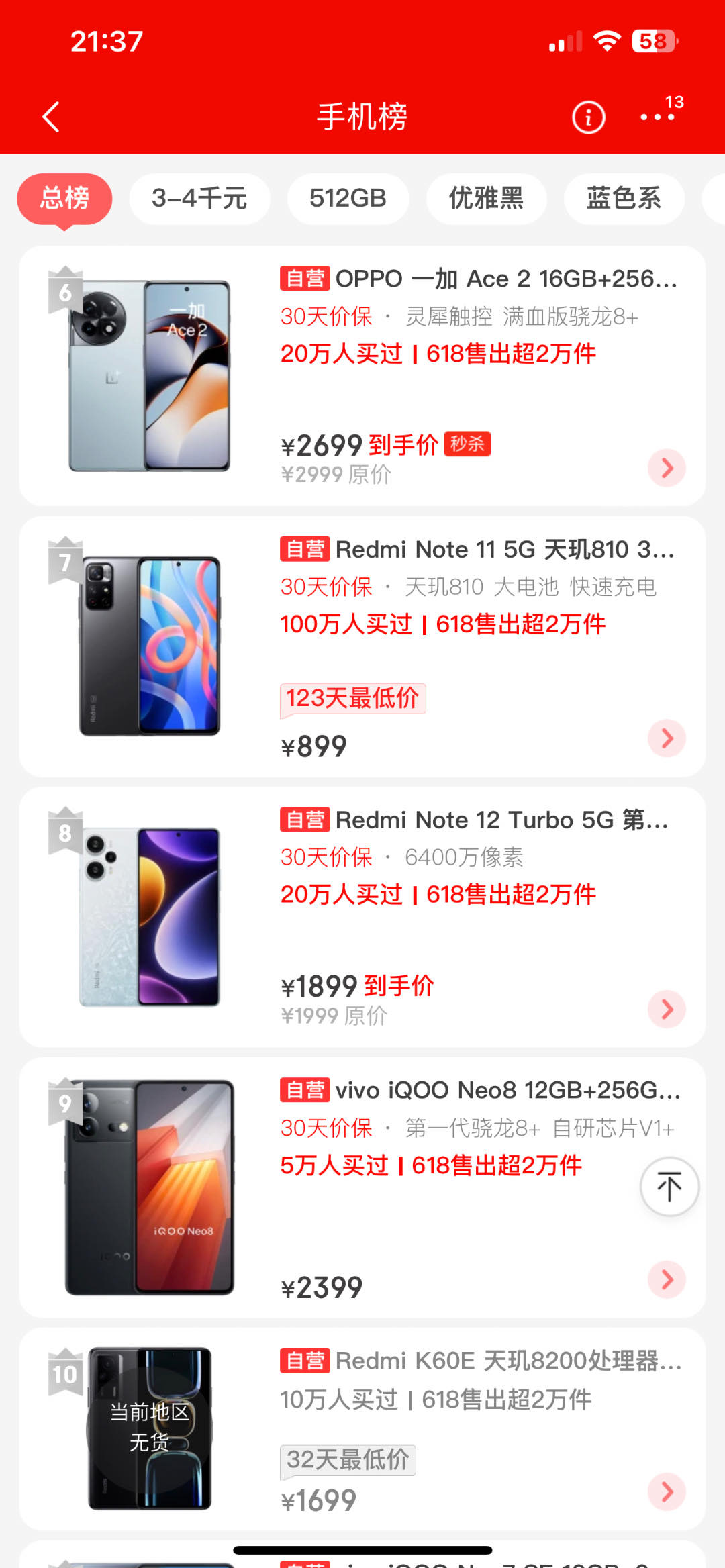This screenshot has height=1568, width=725.
Task: Click the 123天最低价 label on Redmi Note 11
Action: point(354,698)
